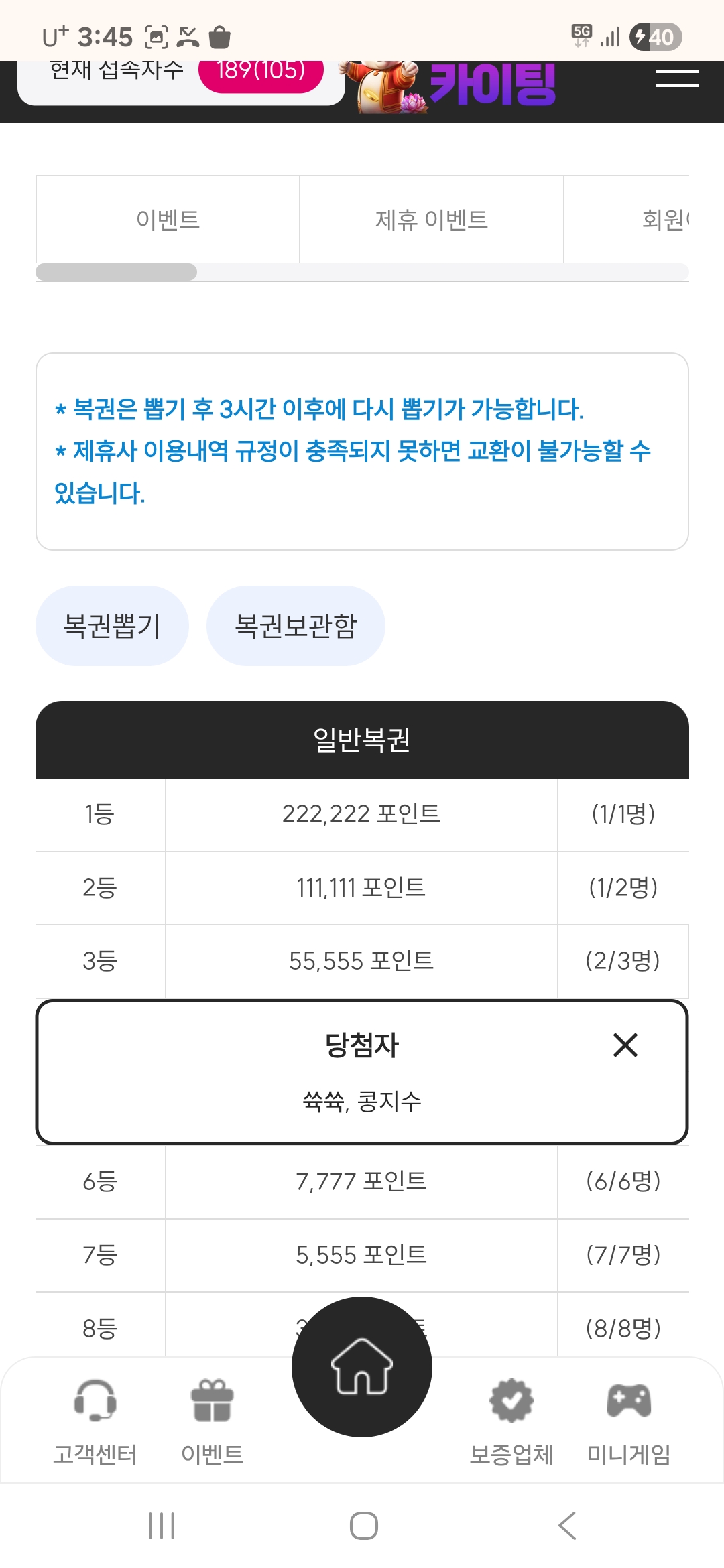Go to home via center button
724x1568 pixels.
pos(362,1367)
